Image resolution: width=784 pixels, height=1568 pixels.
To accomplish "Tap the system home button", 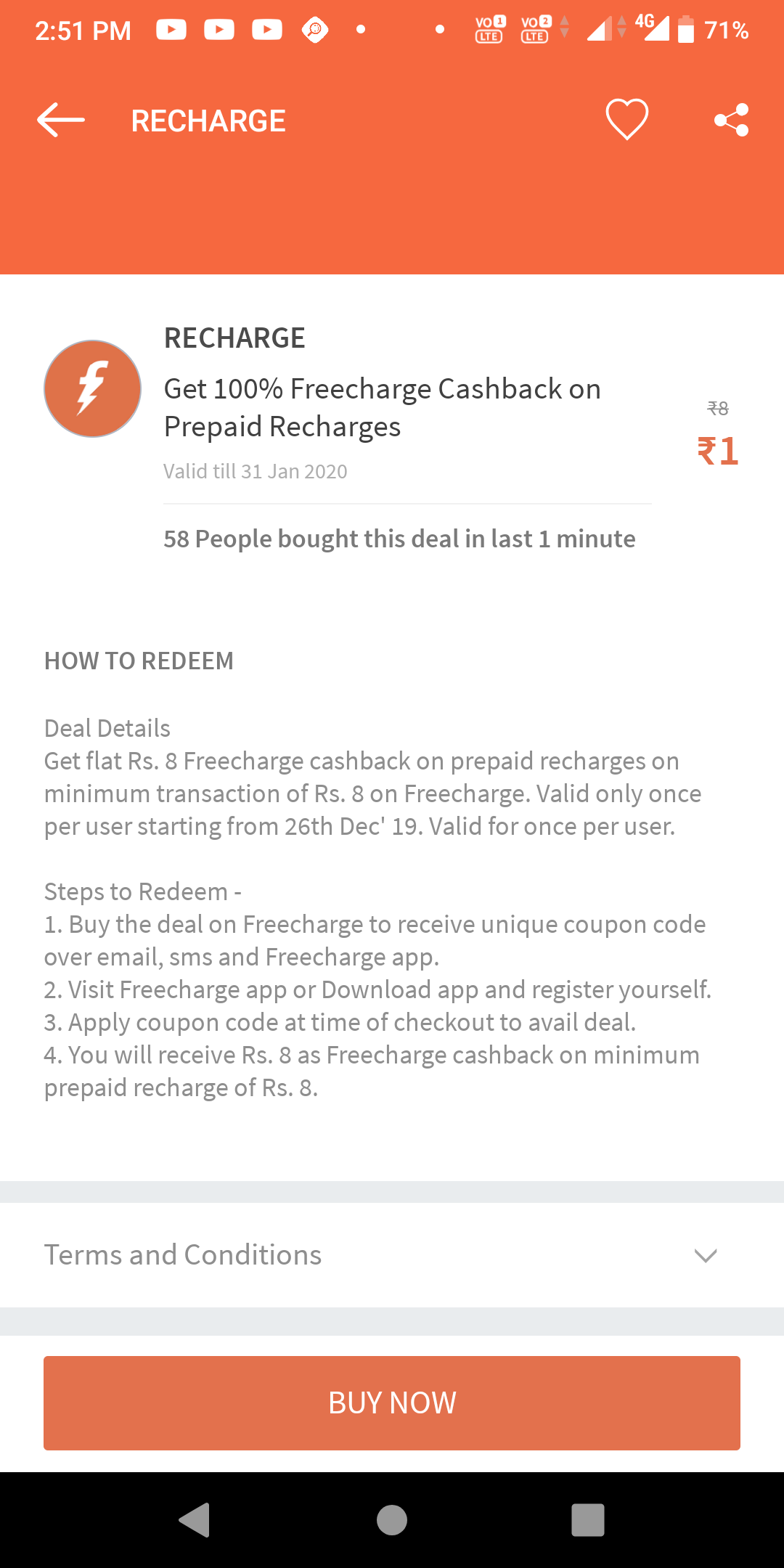I will [x=392, y=1520].
